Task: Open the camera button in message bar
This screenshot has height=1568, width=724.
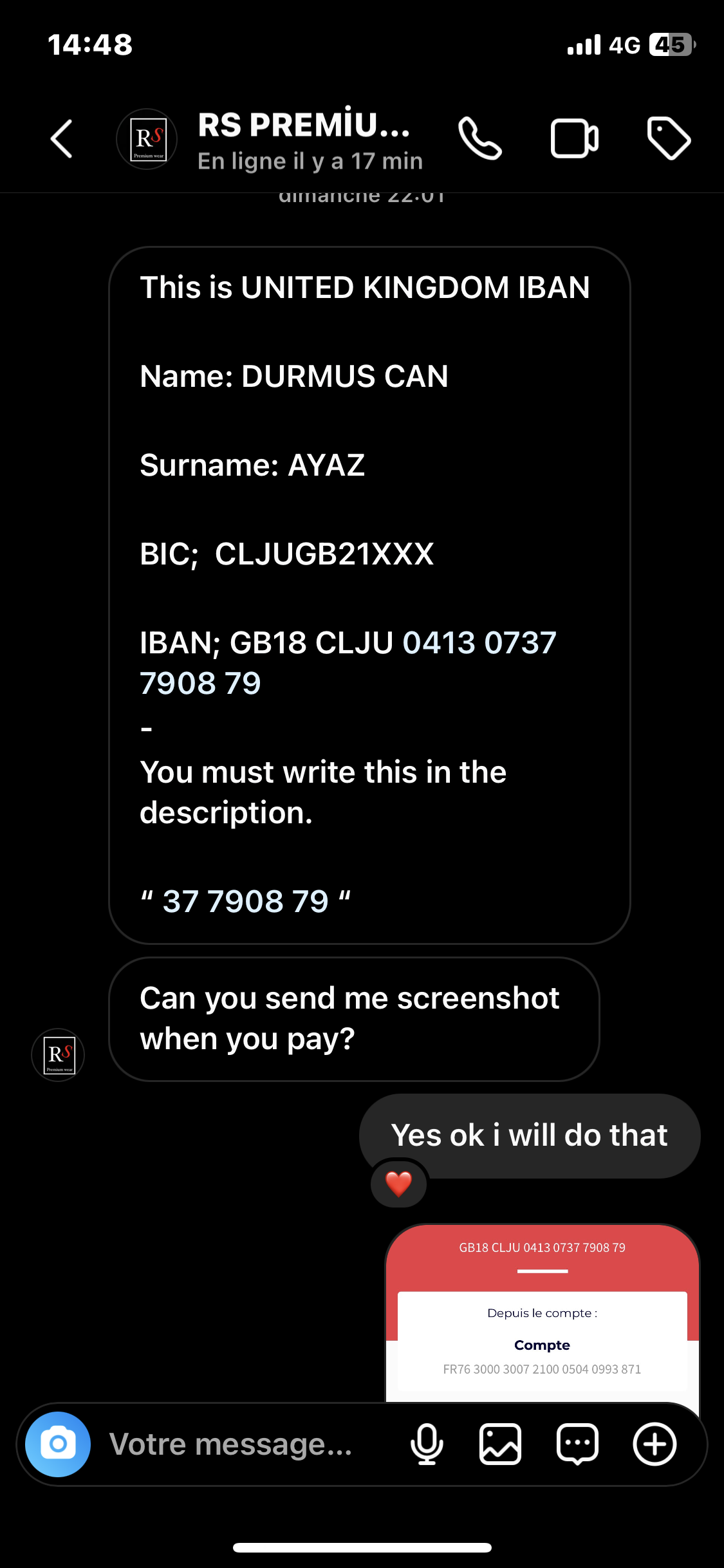Action: [x=58, y=1444]
